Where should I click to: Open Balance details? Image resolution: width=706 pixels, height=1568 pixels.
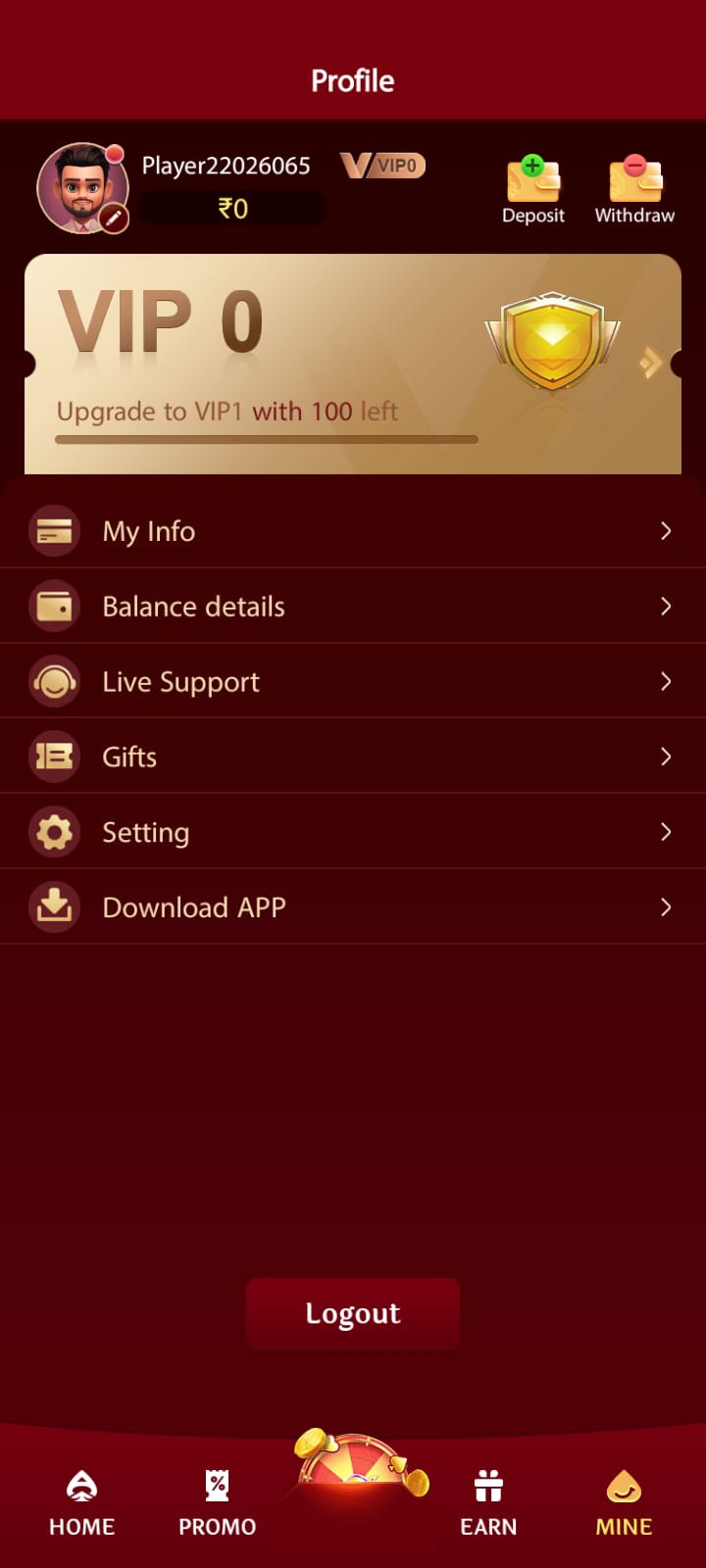353,607
